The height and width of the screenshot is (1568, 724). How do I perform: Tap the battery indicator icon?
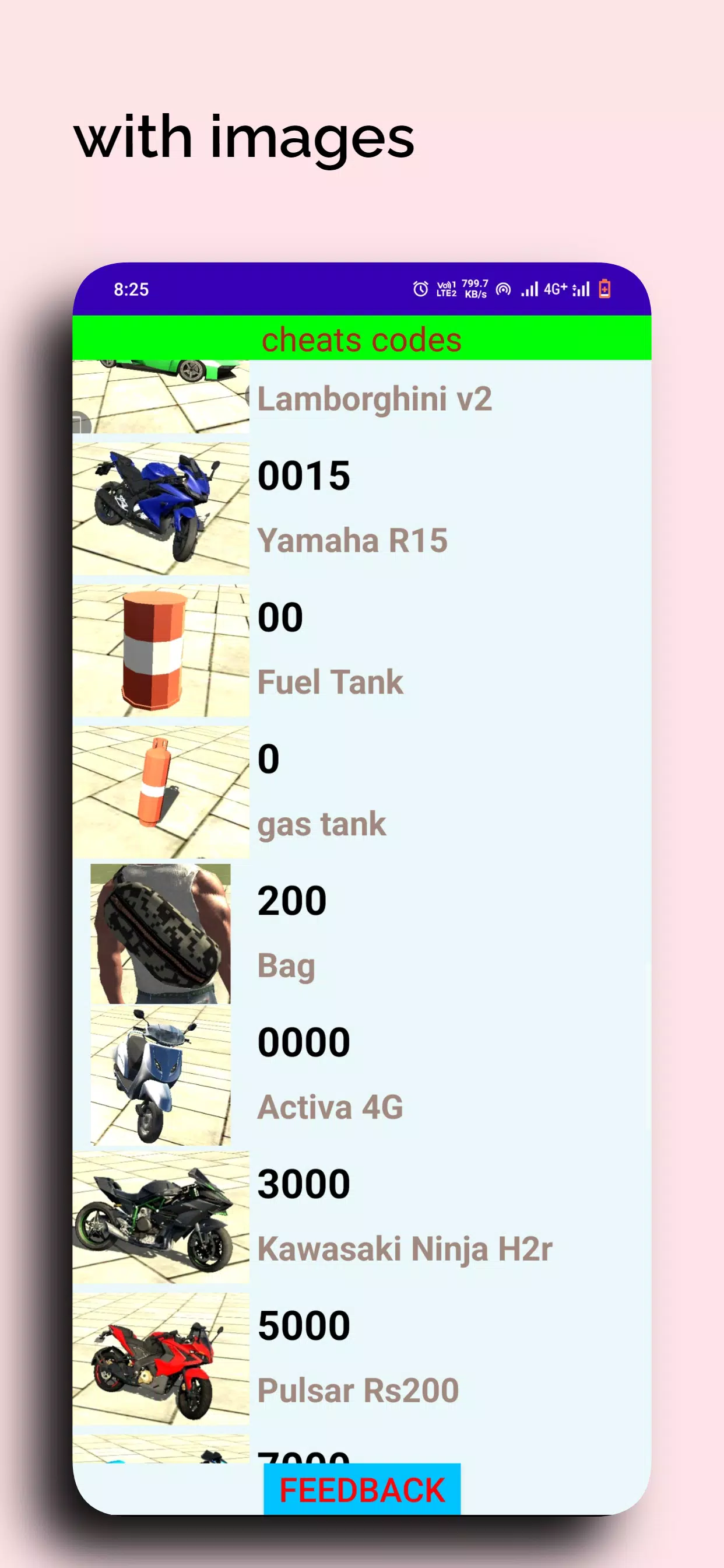(604, 290)
